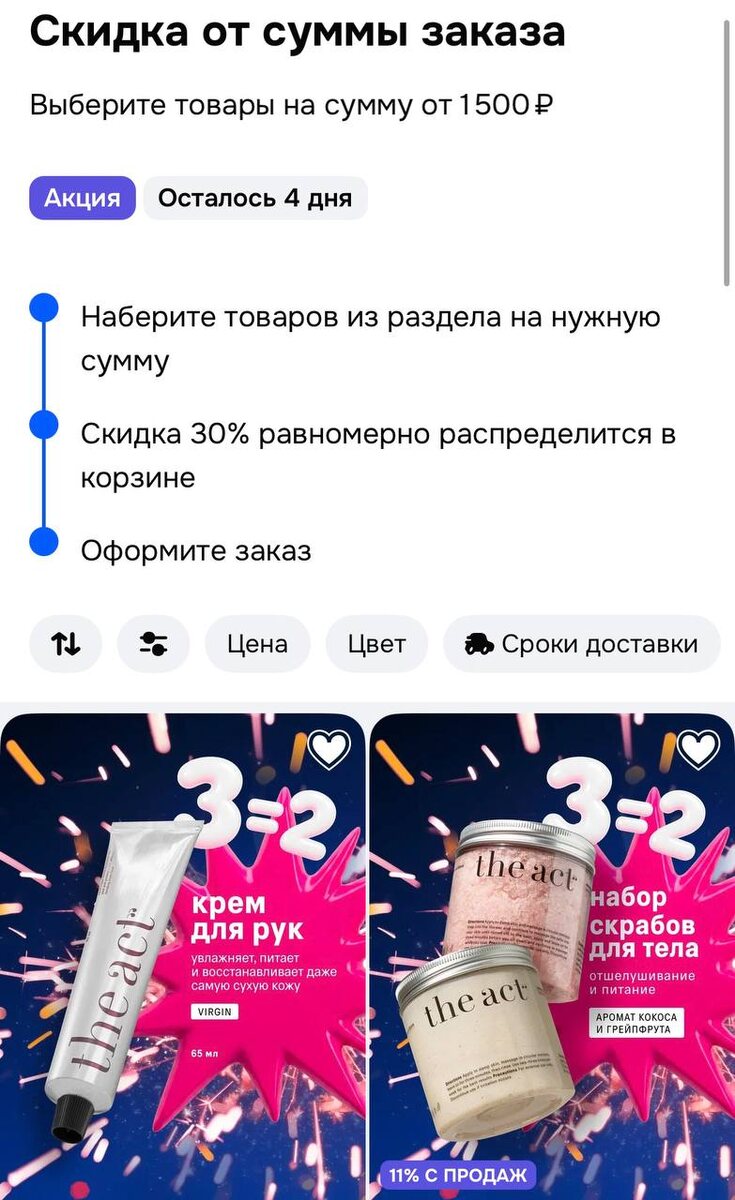
Task: Like the набор скрабов для тела card
Action: click(x=698, y=749)
